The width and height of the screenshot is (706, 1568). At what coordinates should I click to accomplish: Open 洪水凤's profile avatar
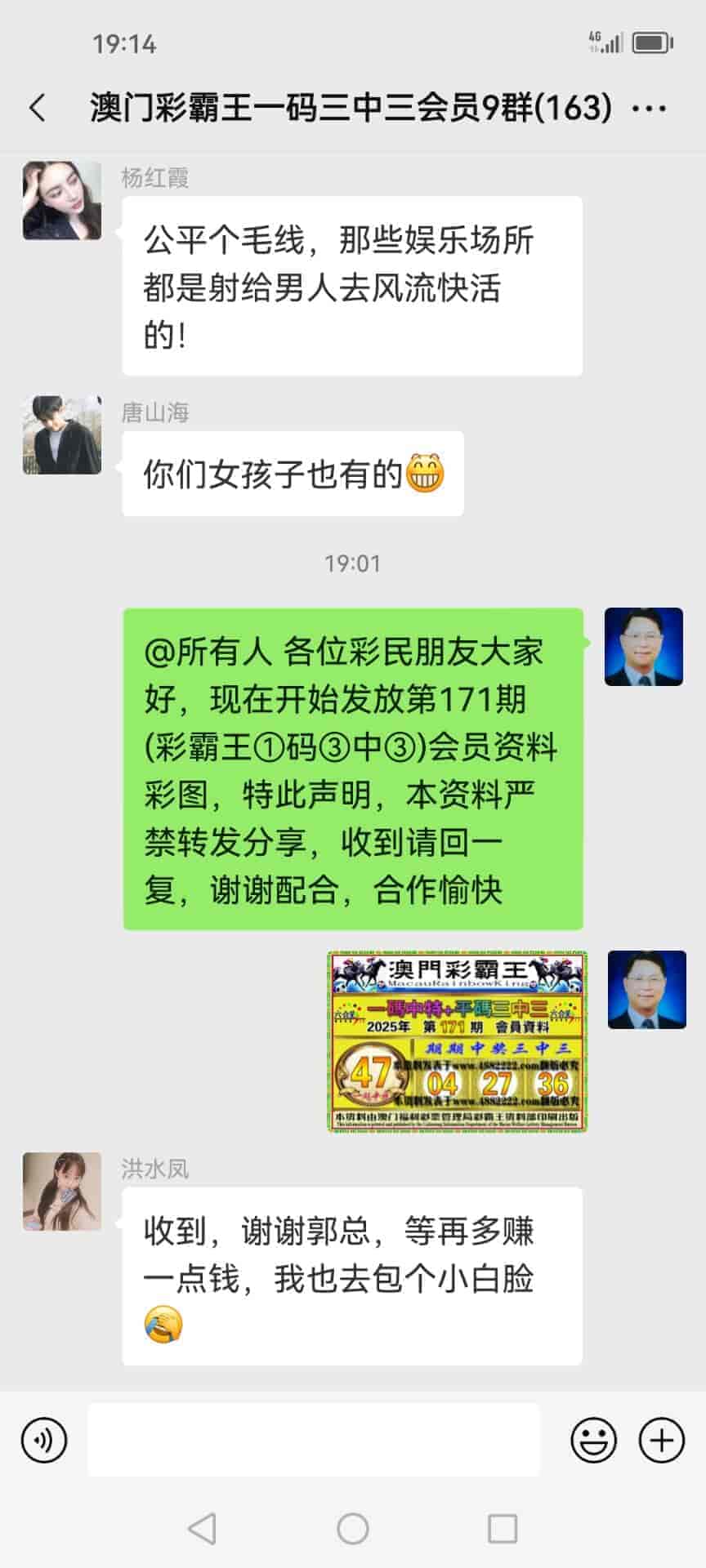[62, 1192]
